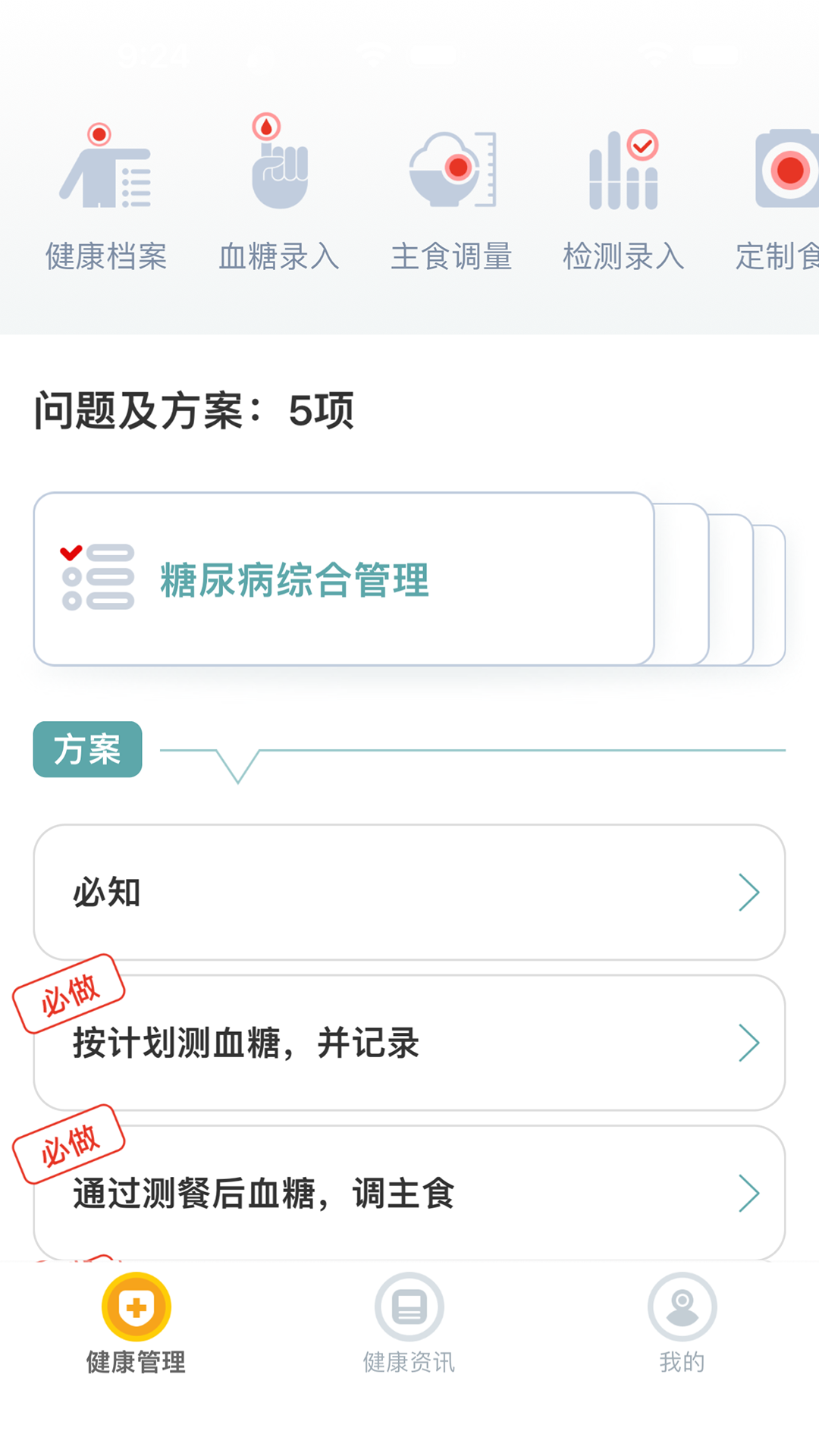Open 通过测餐后血糖，调主食 plan
The height and width of the screenshot is (1456, 819).
tap(409, 1193)
